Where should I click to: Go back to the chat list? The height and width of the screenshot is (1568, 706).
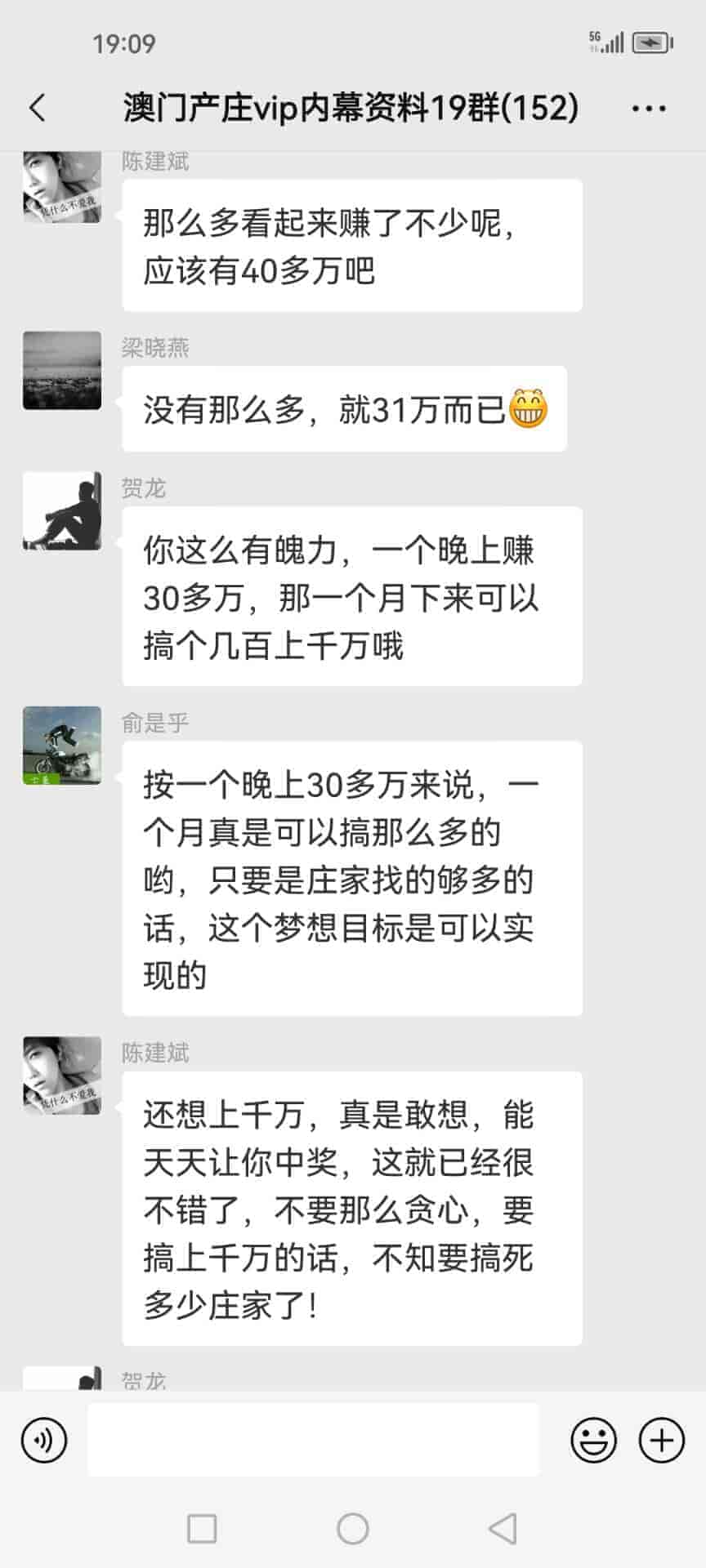38,108
